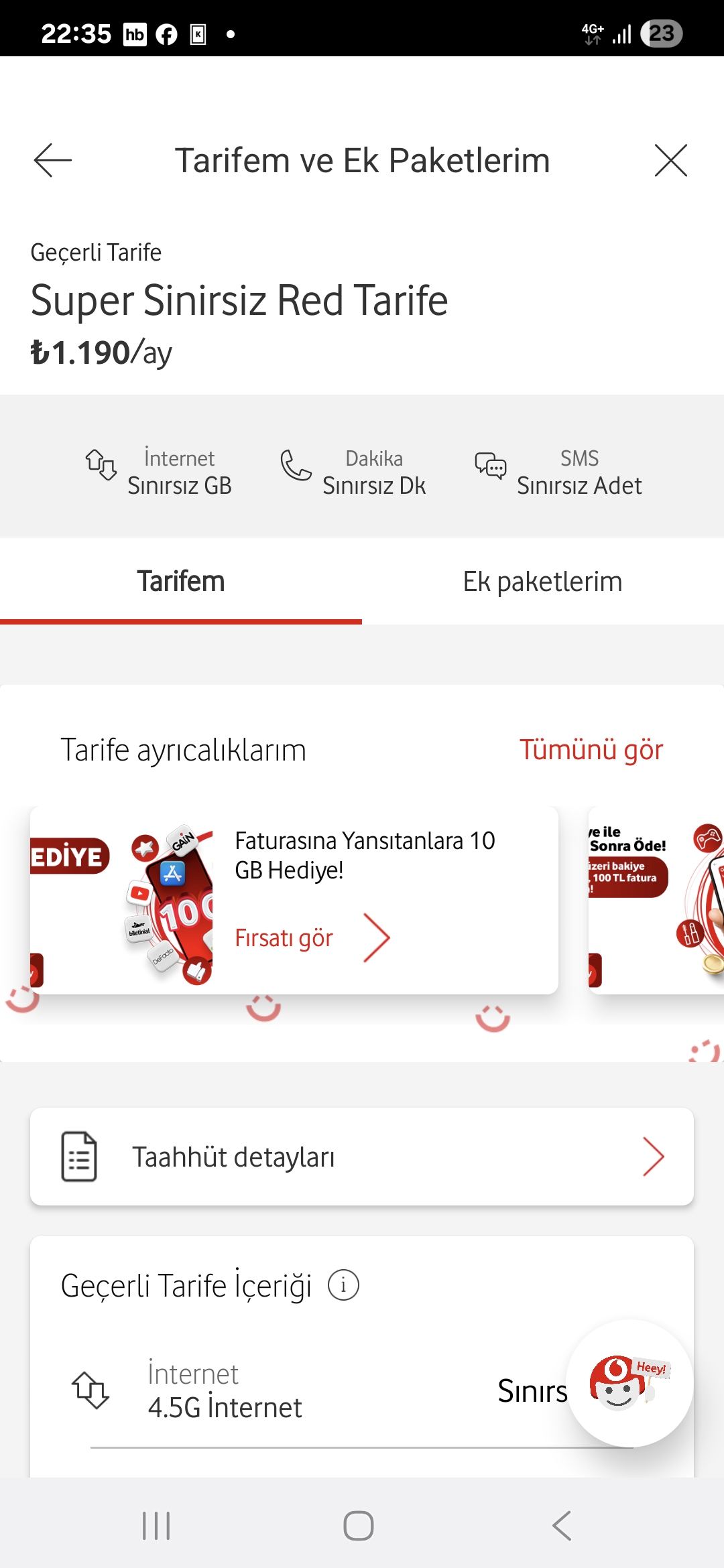Tap the Tümünü gör link
This screenshot has width=724, height=1568.
(x=591, y=750)
